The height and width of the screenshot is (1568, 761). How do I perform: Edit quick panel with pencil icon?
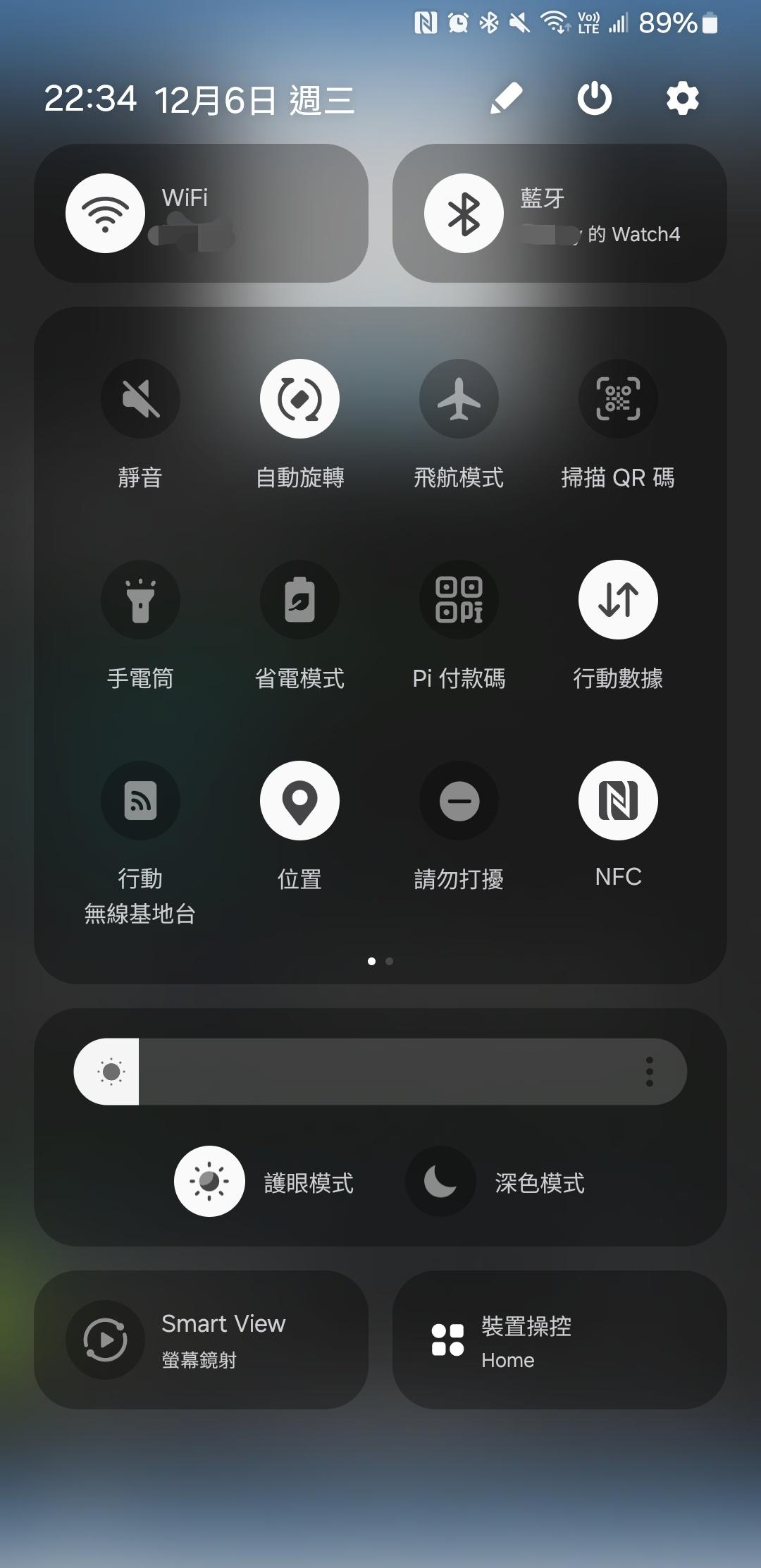point(506,98)
